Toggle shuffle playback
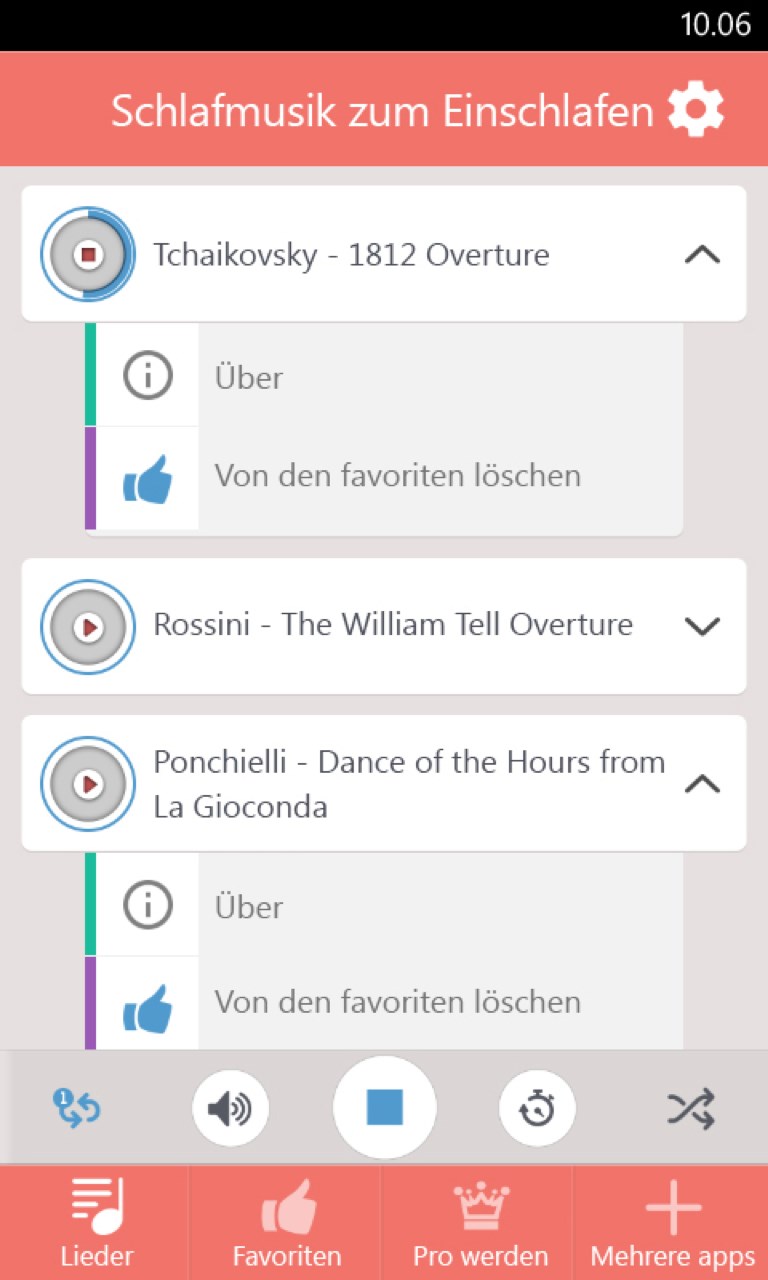 pyautogui.click(x=691, y=1108)
